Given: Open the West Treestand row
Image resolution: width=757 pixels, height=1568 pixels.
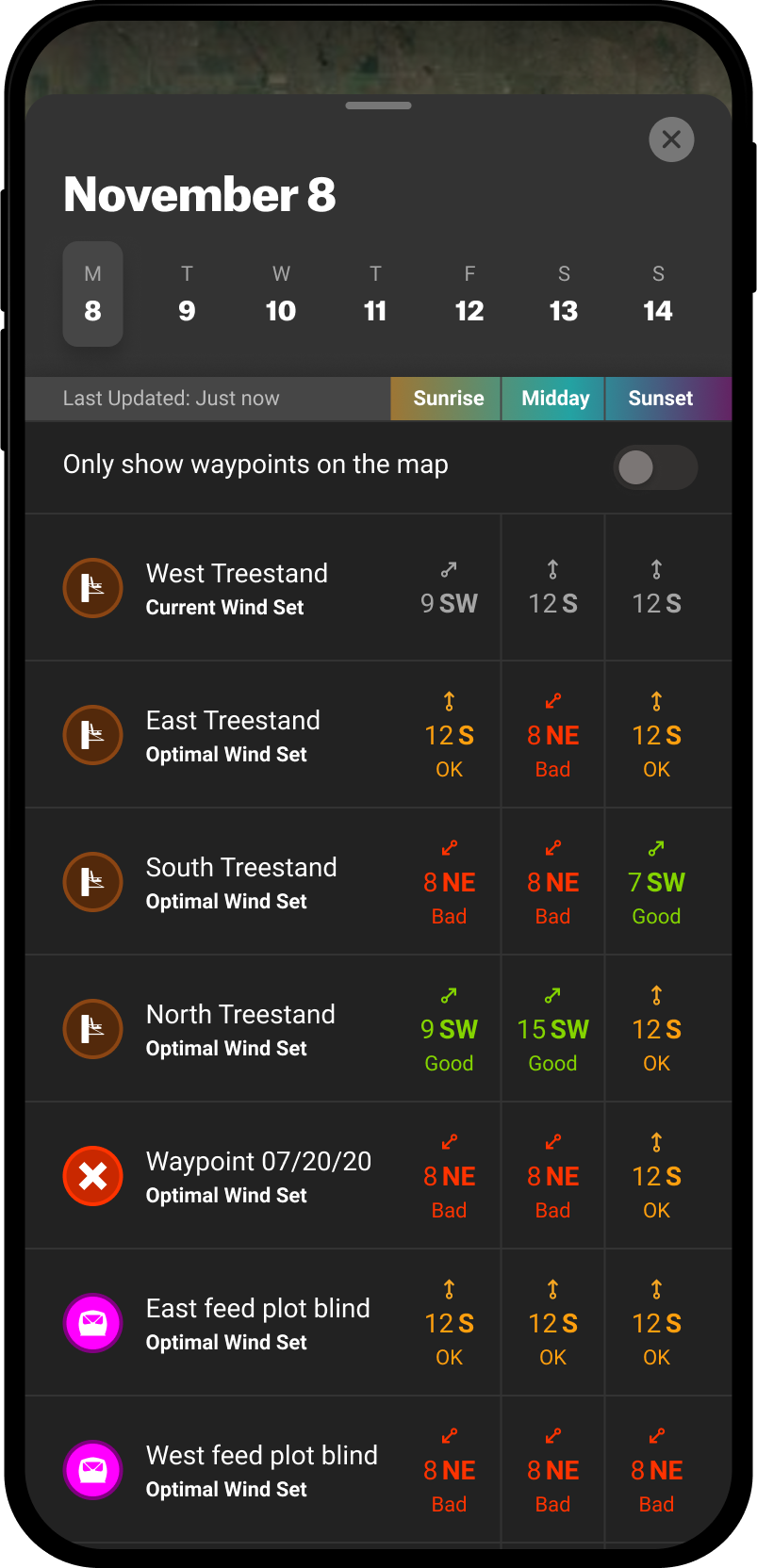Looking at the screenshot, I should click(237, 588).
